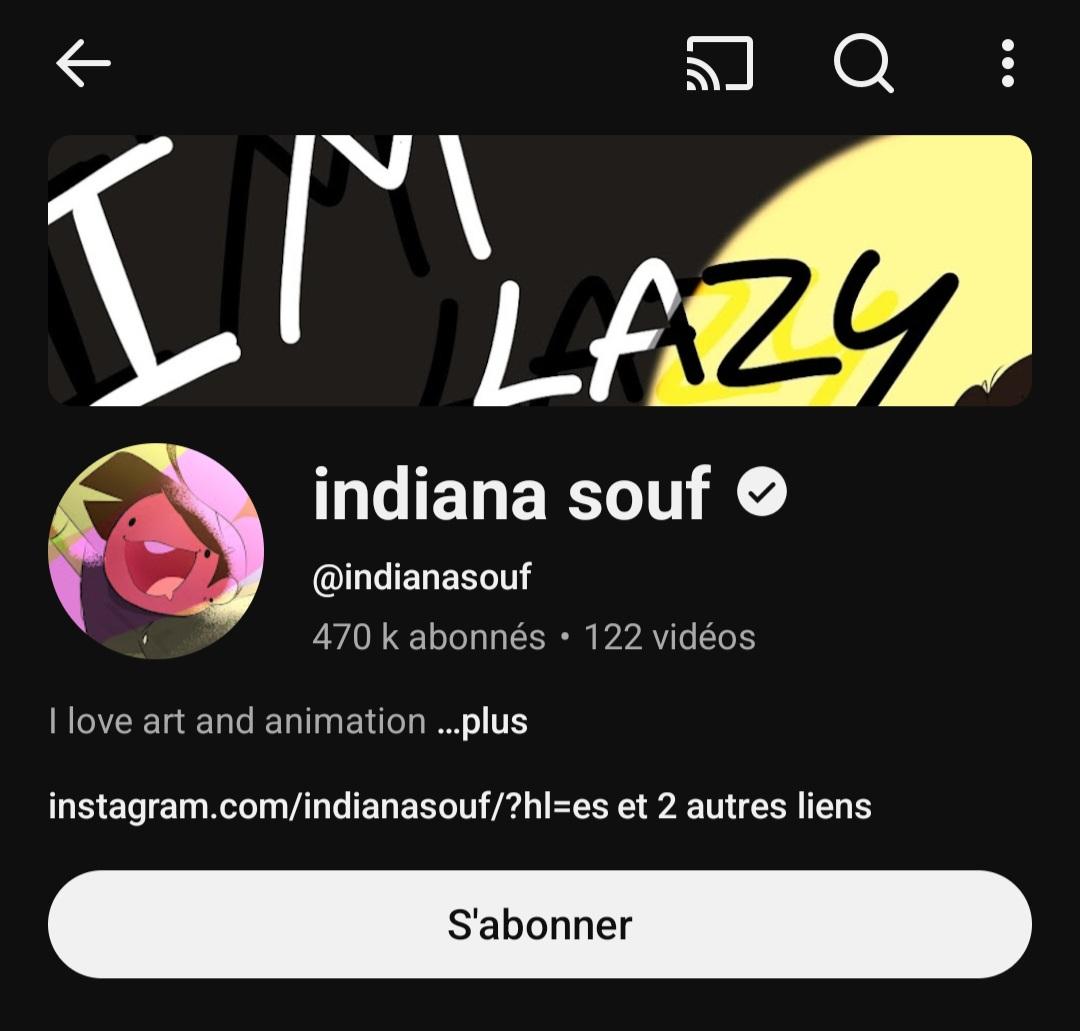The width and height of the screenshot is (1080, 1031).
Task: Open the cast to device icon
Action: point(719,64)
